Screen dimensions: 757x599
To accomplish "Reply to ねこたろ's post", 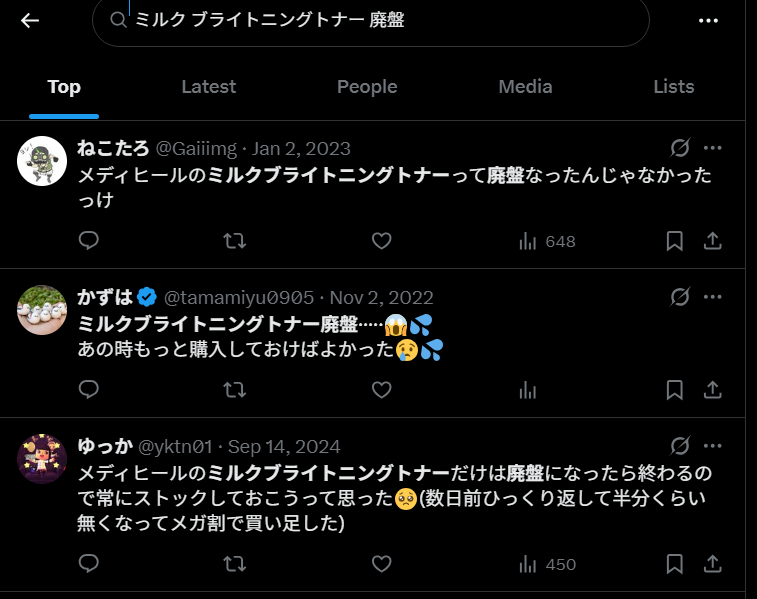I will point(88,241).
